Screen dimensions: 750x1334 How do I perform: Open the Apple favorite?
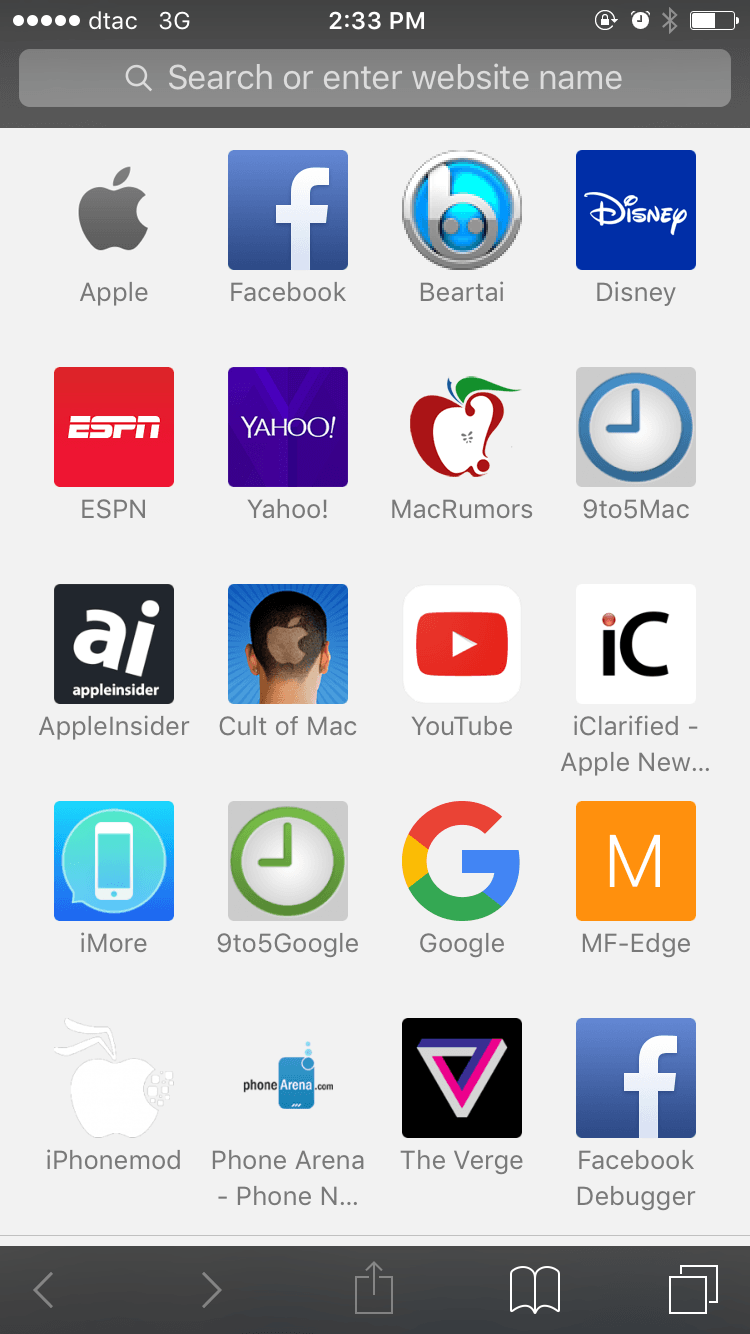click(114, 210)
